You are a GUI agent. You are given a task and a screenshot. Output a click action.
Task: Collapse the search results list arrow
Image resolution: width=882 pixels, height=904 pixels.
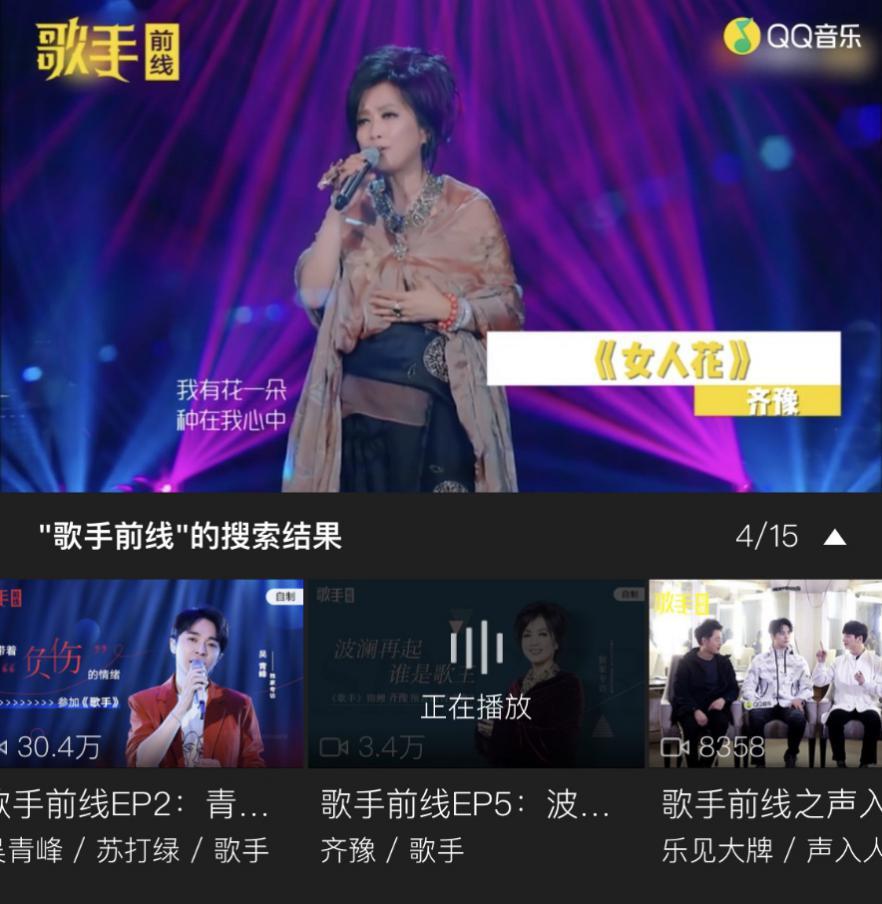pos(834,538)
